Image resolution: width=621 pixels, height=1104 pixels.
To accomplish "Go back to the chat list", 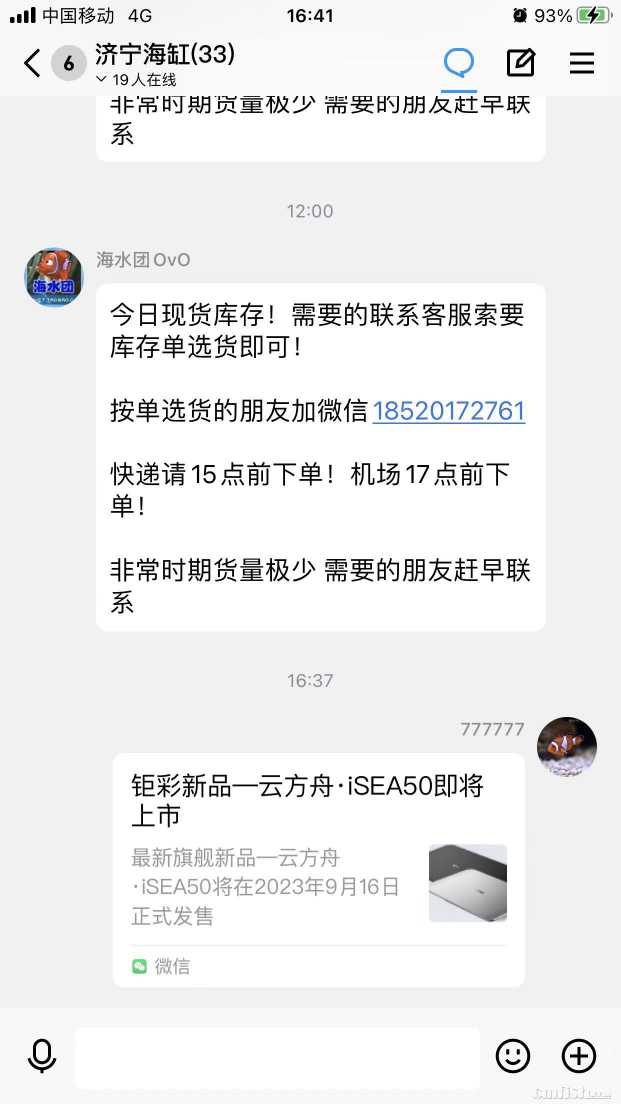I will click(32, 64).
